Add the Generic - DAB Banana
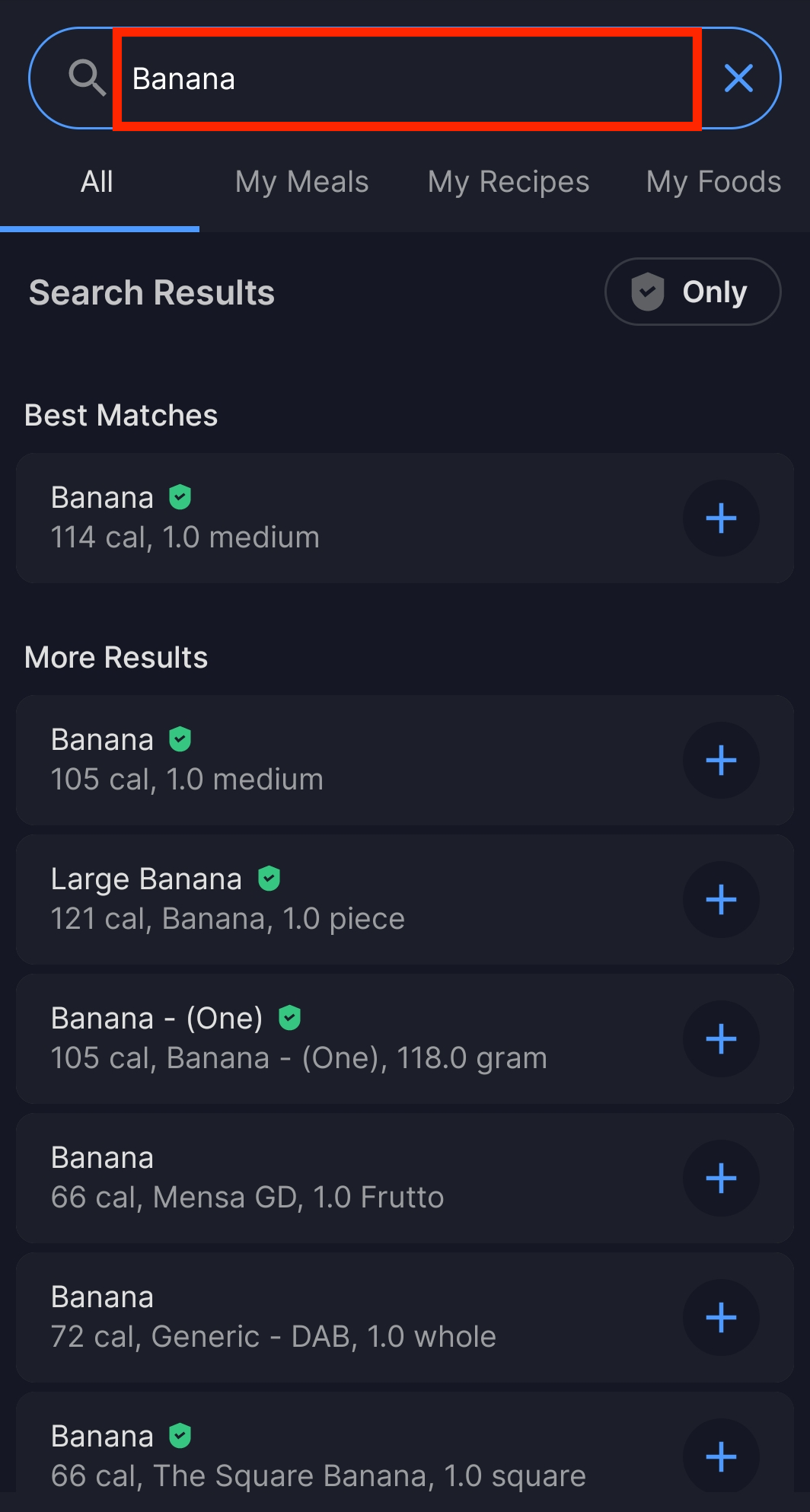Screen dimensions: 810x1512 [721, 1318]
